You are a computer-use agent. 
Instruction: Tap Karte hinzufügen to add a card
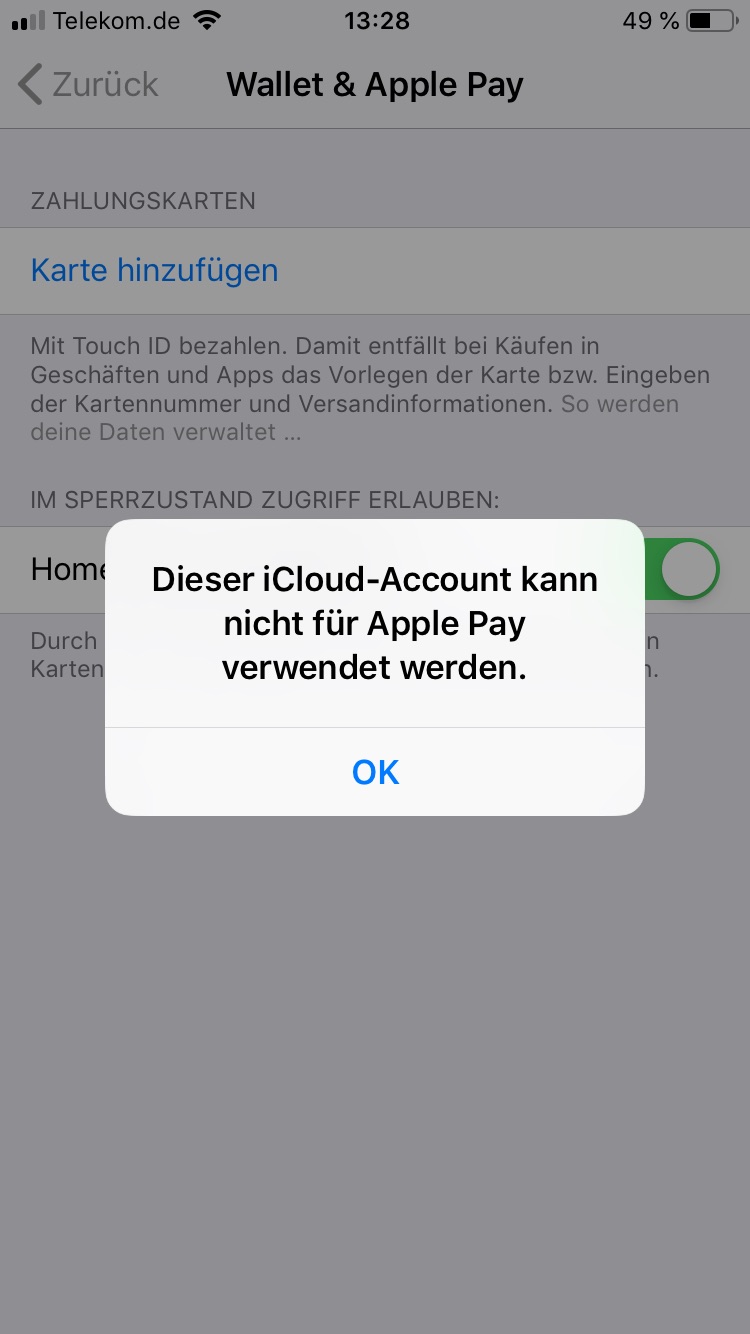(x=155, y=271)
